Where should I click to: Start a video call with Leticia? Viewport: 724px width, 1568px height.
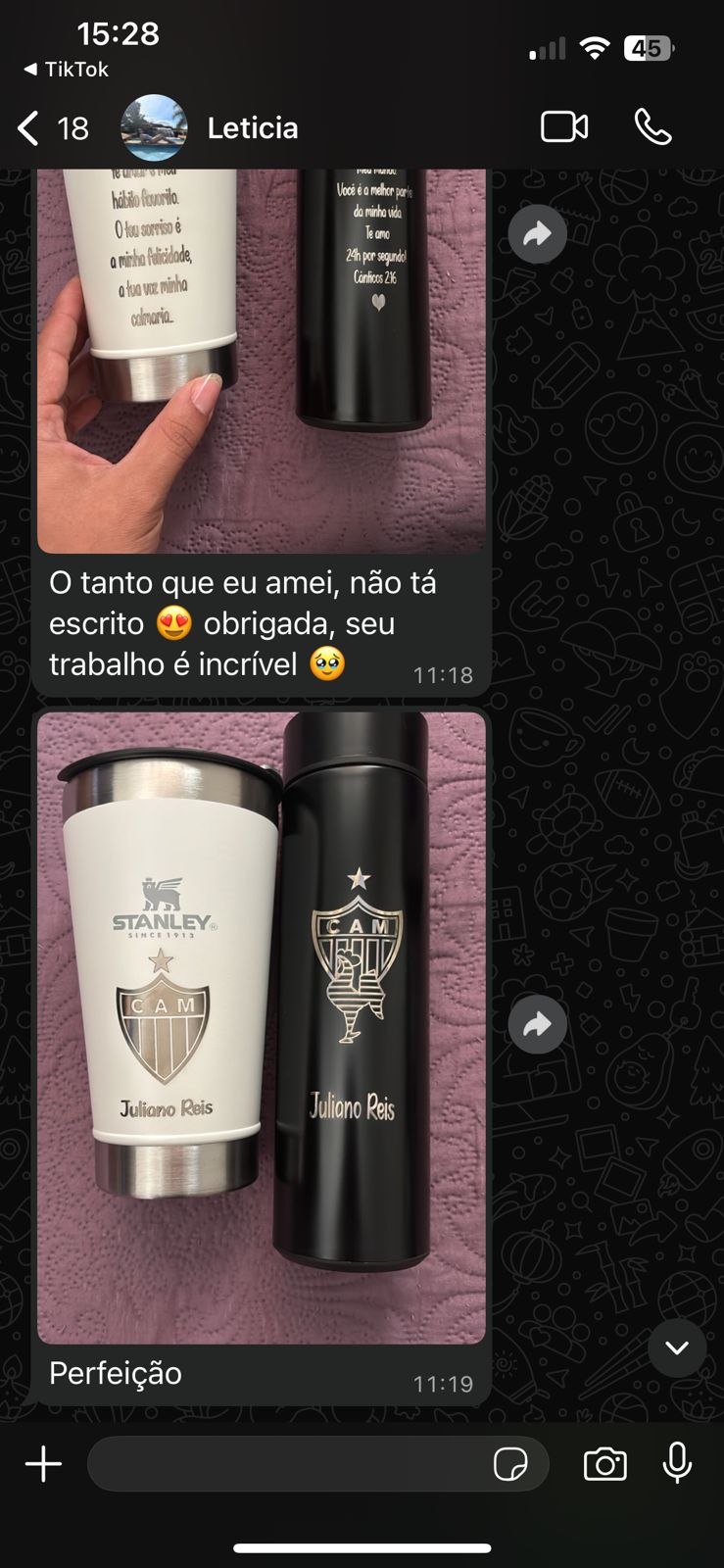[564, 127]
